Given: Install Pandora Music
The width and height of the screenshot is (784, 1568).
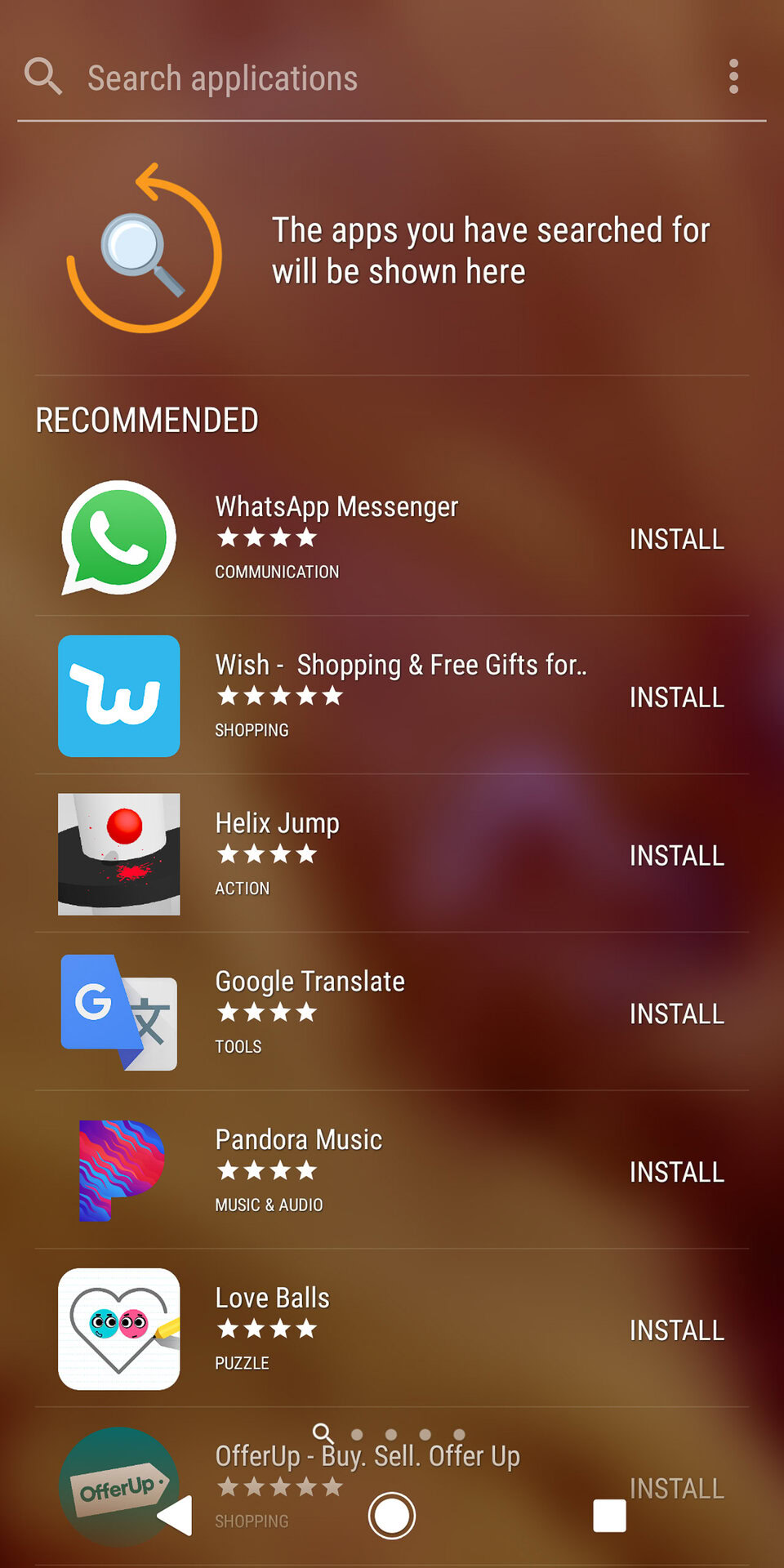Looking at the screenshot, I should tap(676, 1173).
